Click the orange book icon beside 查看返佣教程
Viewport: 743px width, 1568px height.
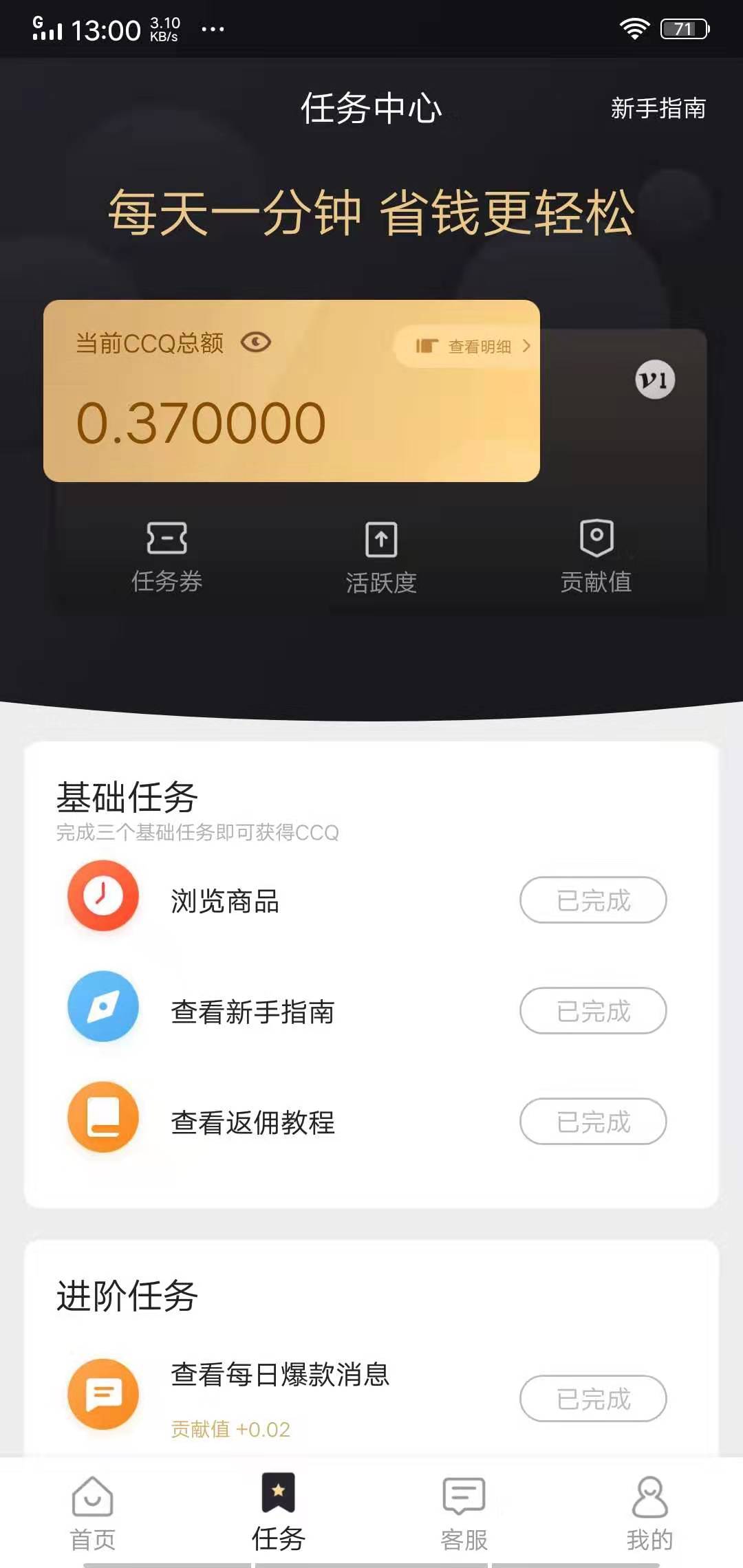[x=103, y=1120]
